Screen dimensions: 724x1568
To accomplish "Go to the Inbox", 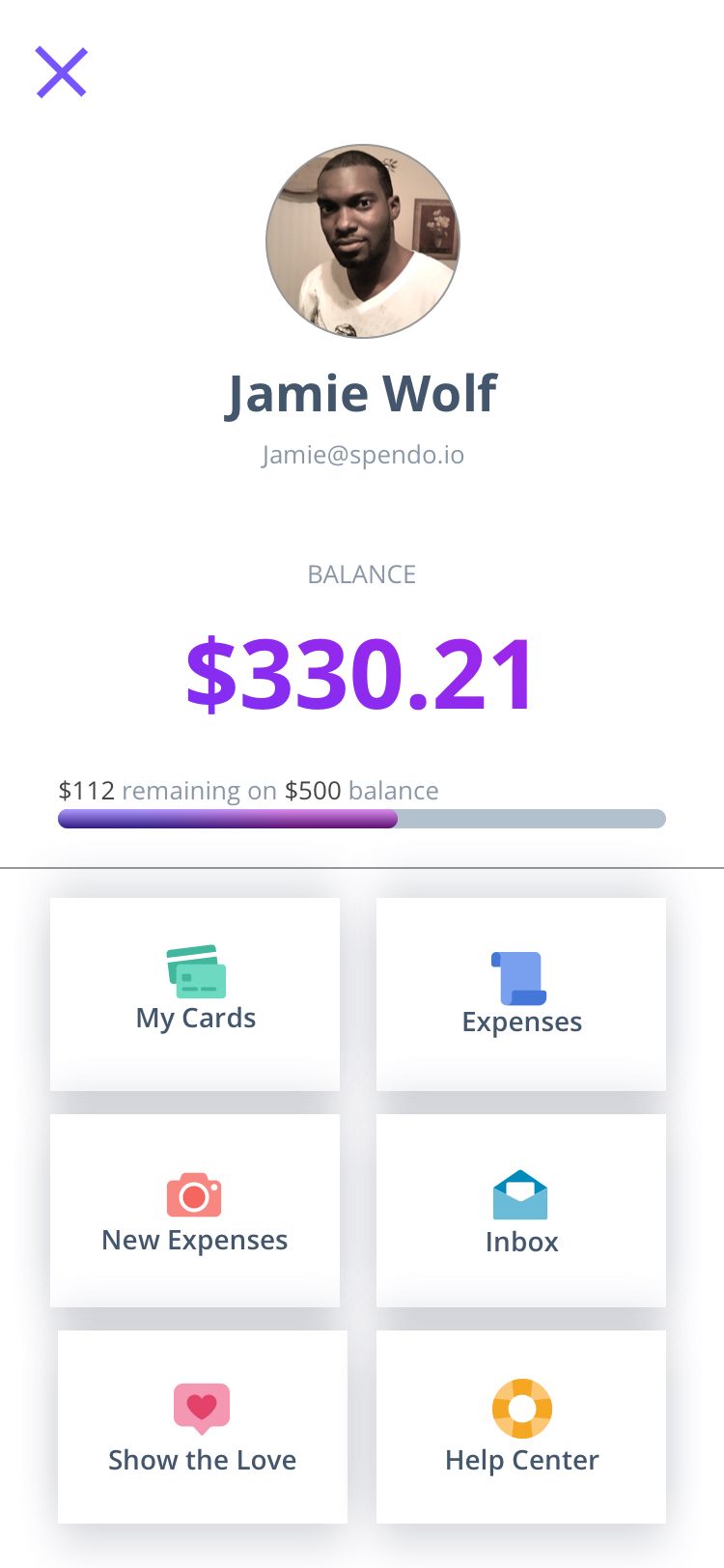I will (521, 1210).
